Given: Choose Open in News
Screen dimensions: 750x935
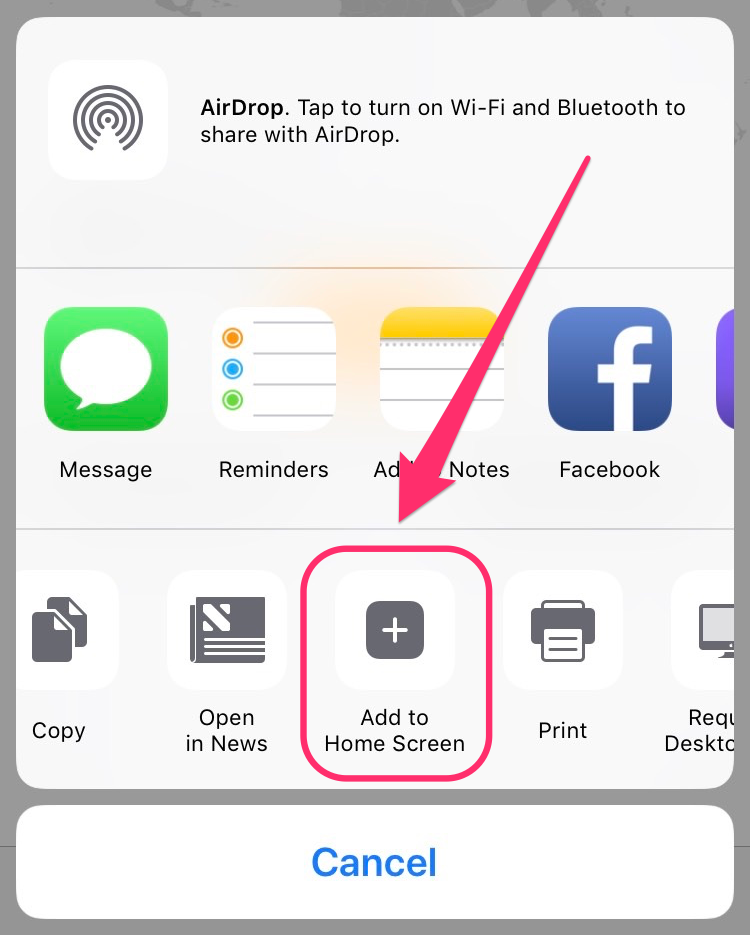Looking at the screenshot, I should point(227,630).
